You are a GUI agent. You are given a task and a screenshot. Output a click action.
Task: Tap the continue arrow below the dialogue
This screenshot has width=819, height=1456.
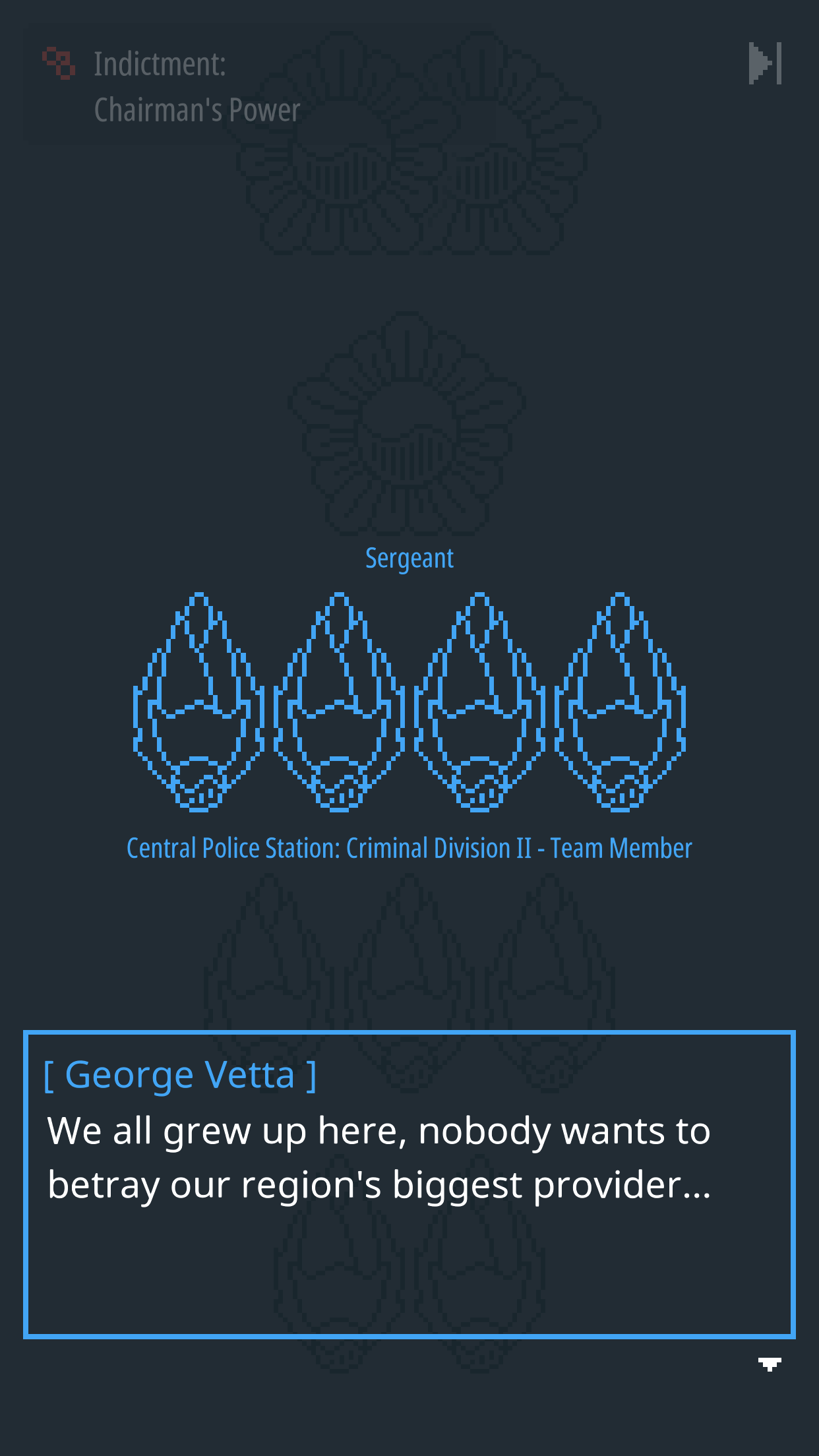[x=770, y=1364]
